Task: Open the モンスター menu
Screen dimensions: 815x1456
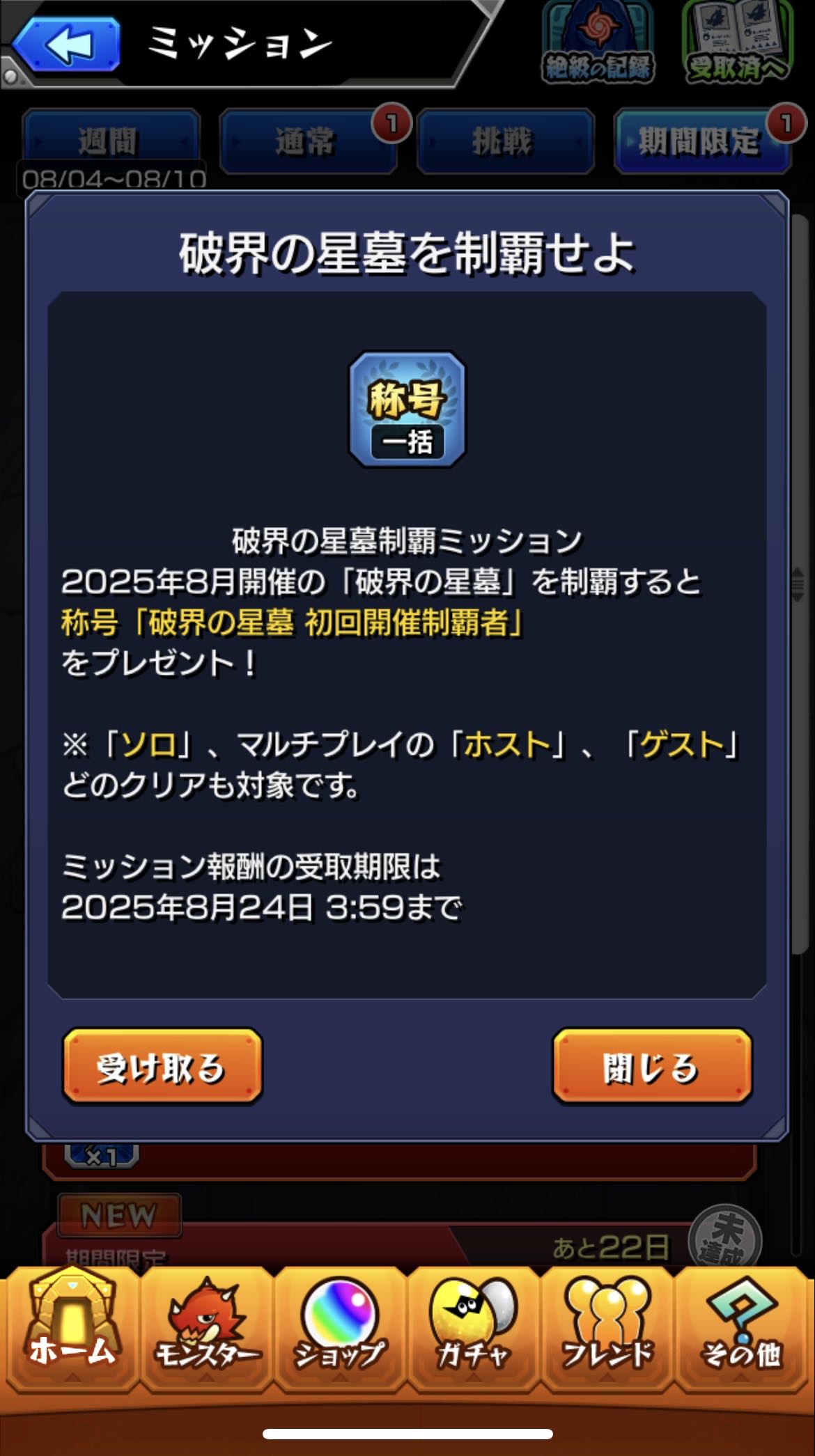Action: [x=206, y=1329]
